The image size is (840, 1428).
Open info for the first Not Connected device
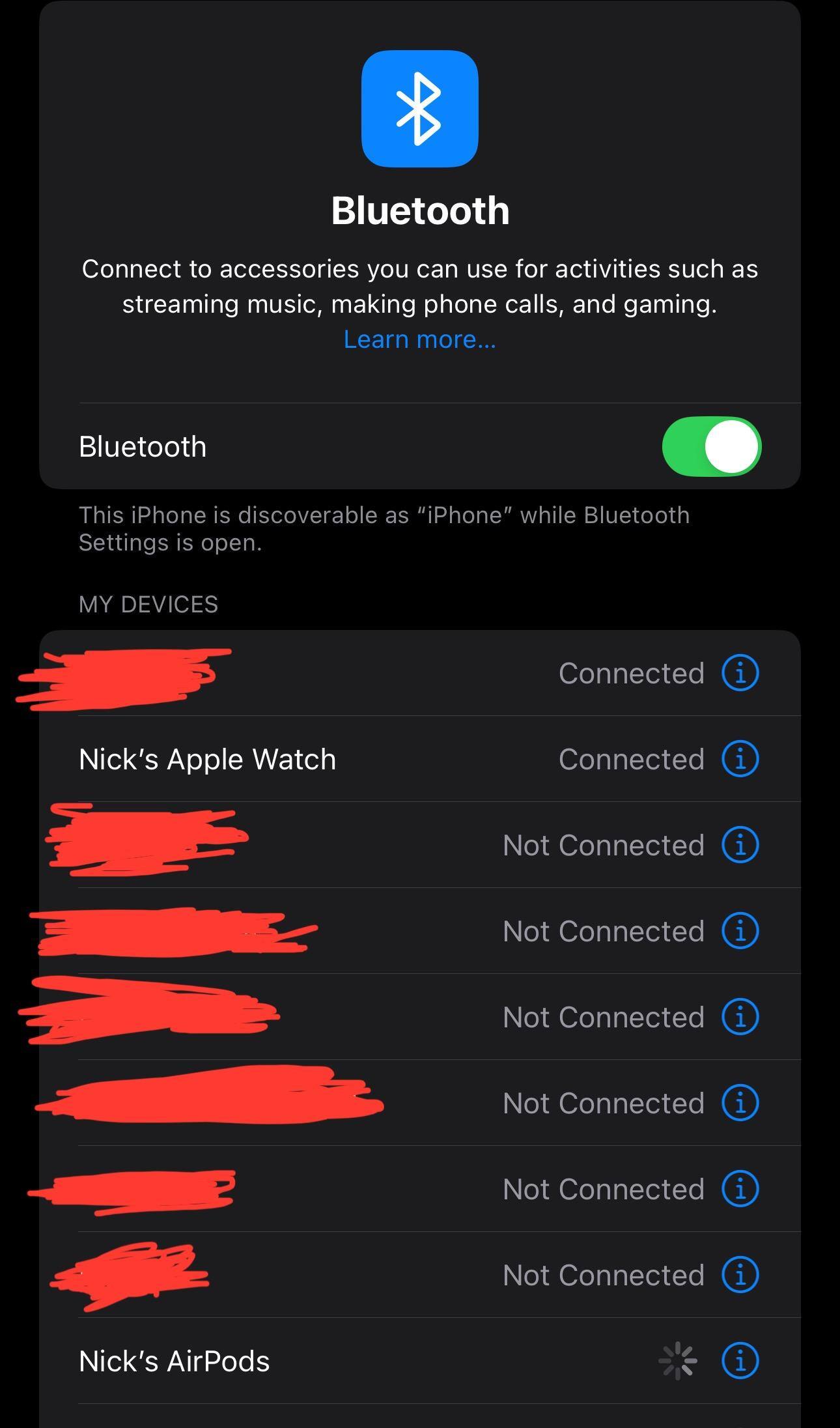740,844
